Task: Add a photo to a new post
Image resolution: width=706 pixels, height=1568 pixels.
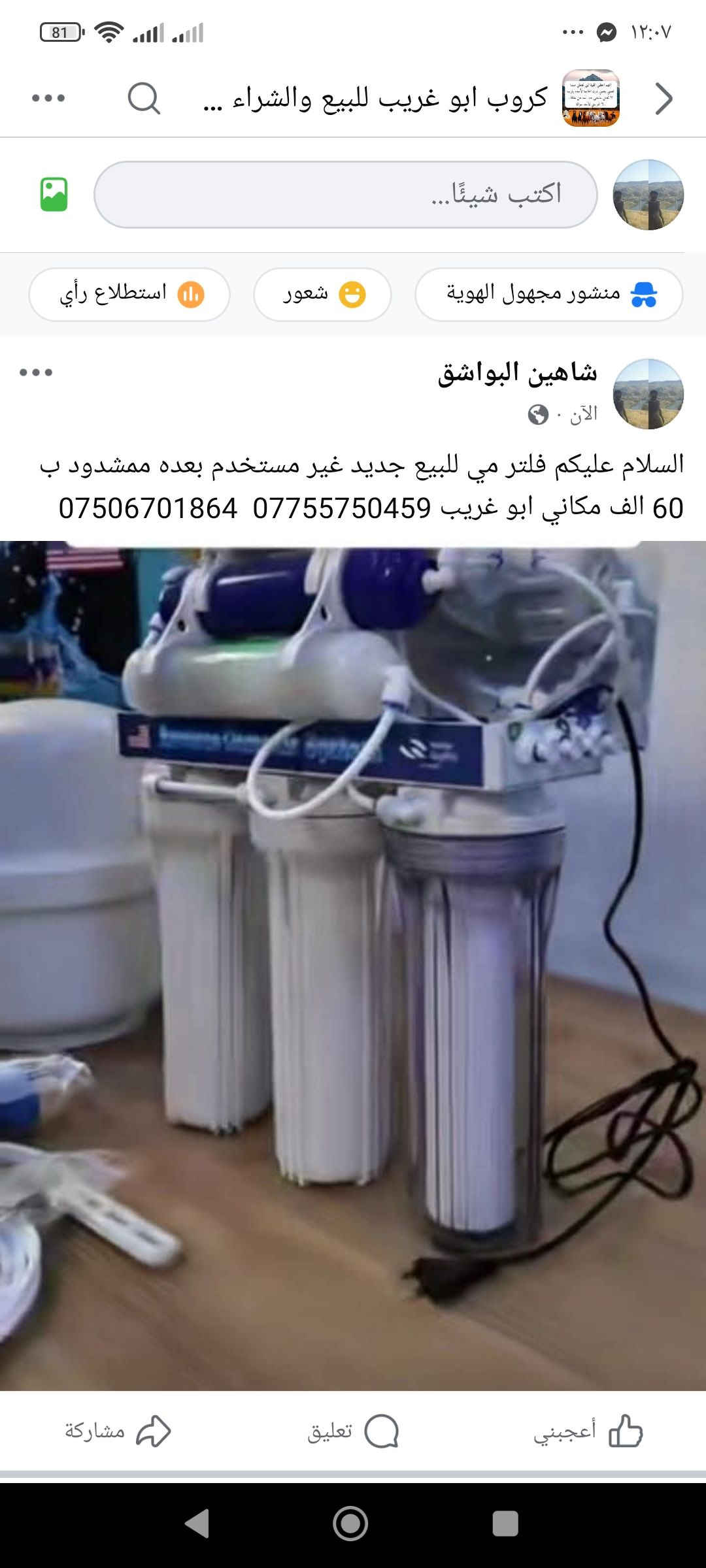Action: [54, 195]
